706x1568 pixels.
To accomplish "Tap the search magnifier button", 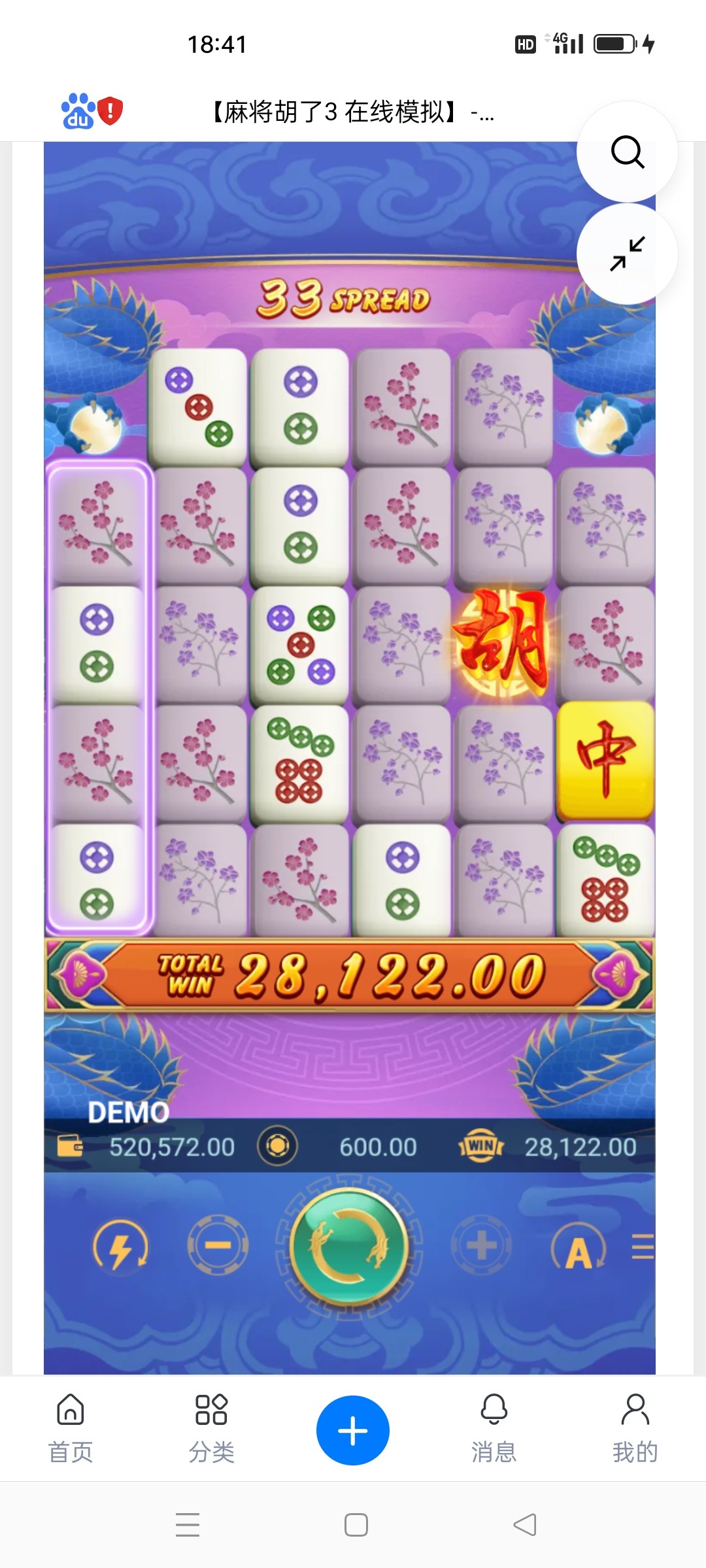I will (627, 152).
